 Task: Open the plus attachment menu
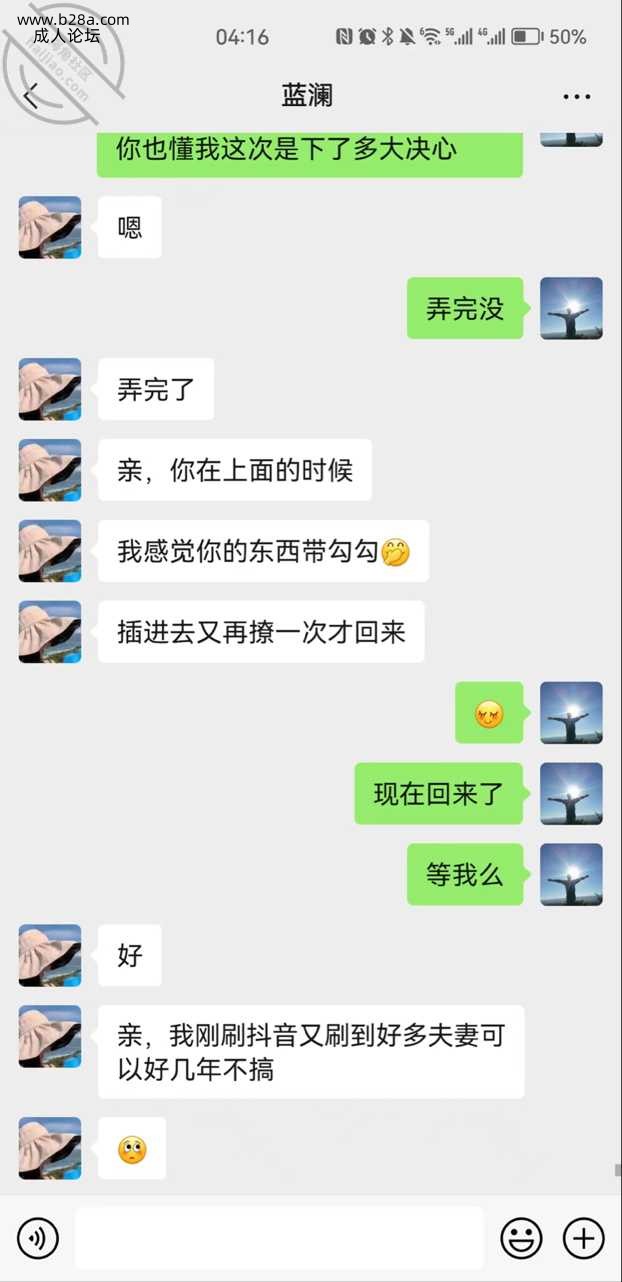click(x=584, y=1239)
